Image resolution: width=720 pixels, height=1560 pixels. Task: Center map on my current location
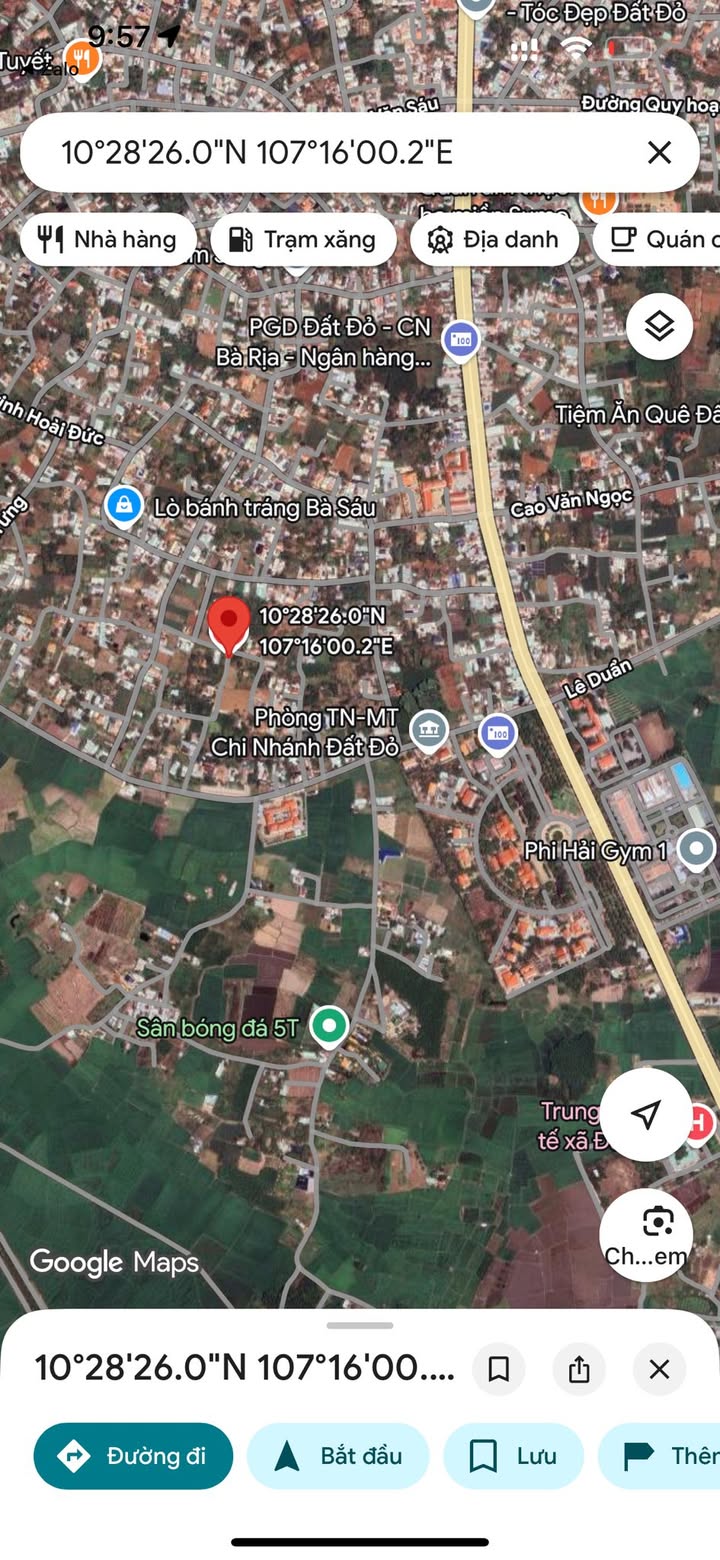646,1115
